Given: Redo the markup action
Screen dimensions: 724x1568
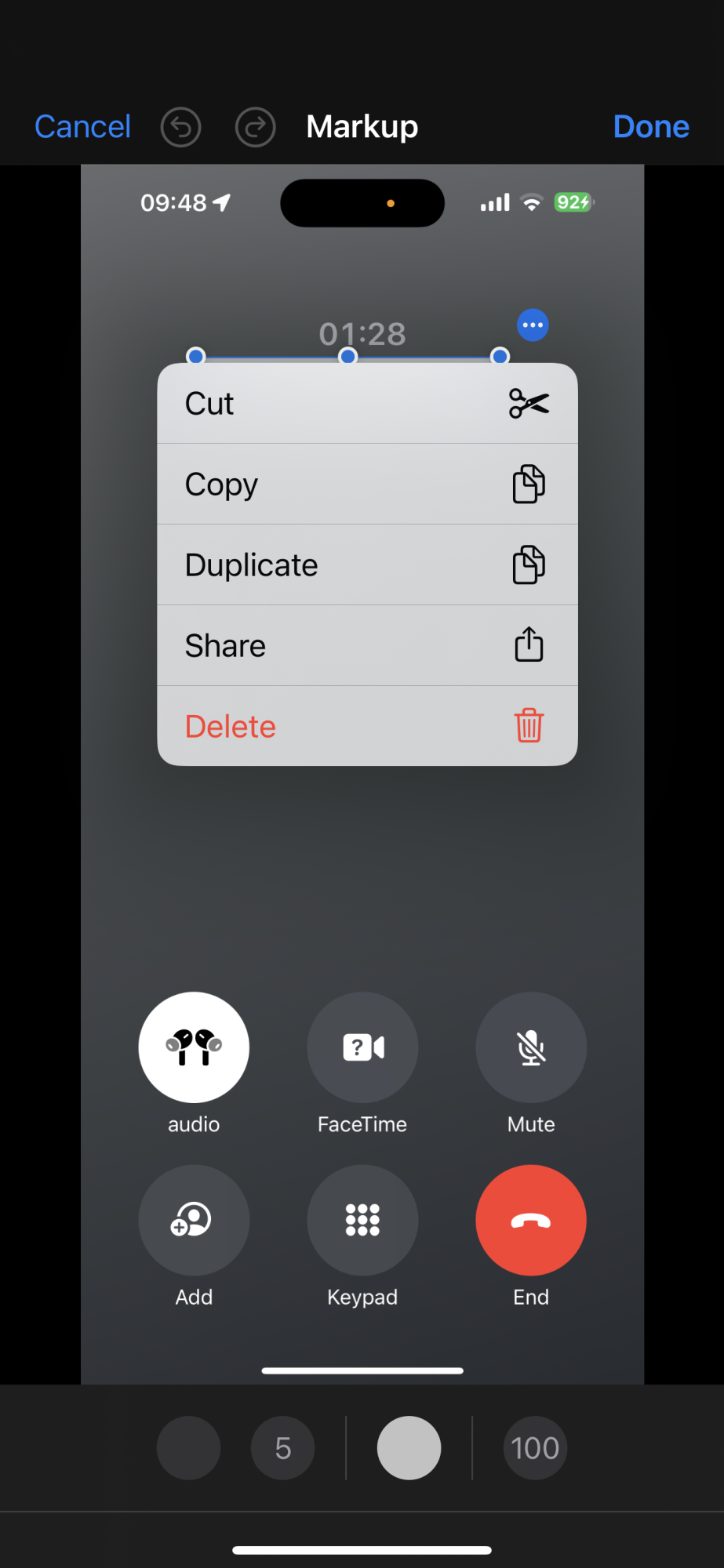Looking at the screenshot, I should (256, 127).
